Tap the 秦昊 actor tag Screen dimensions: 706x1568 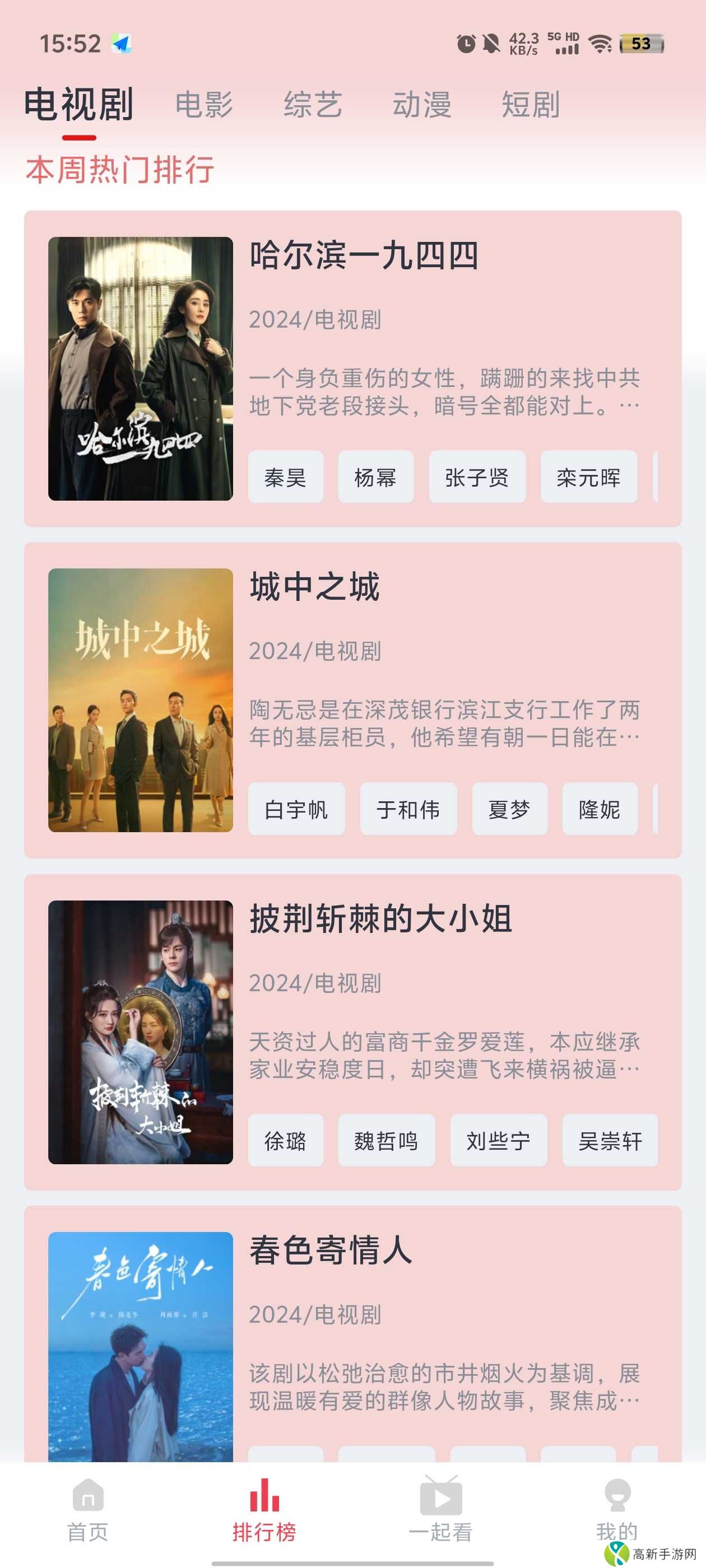click(x=285, y=478)
